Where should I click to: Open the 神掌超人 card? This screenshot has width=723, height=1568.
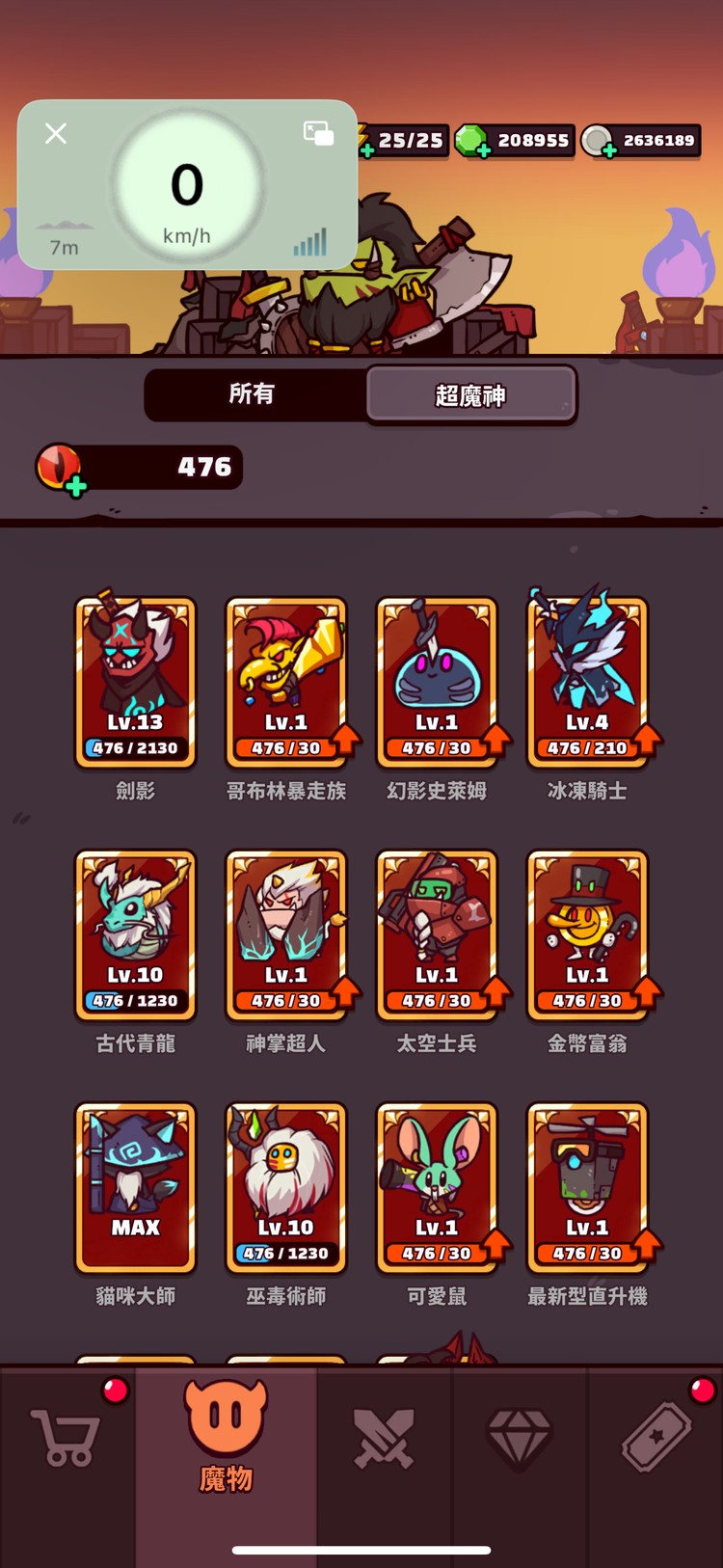(x=286, y=934)
